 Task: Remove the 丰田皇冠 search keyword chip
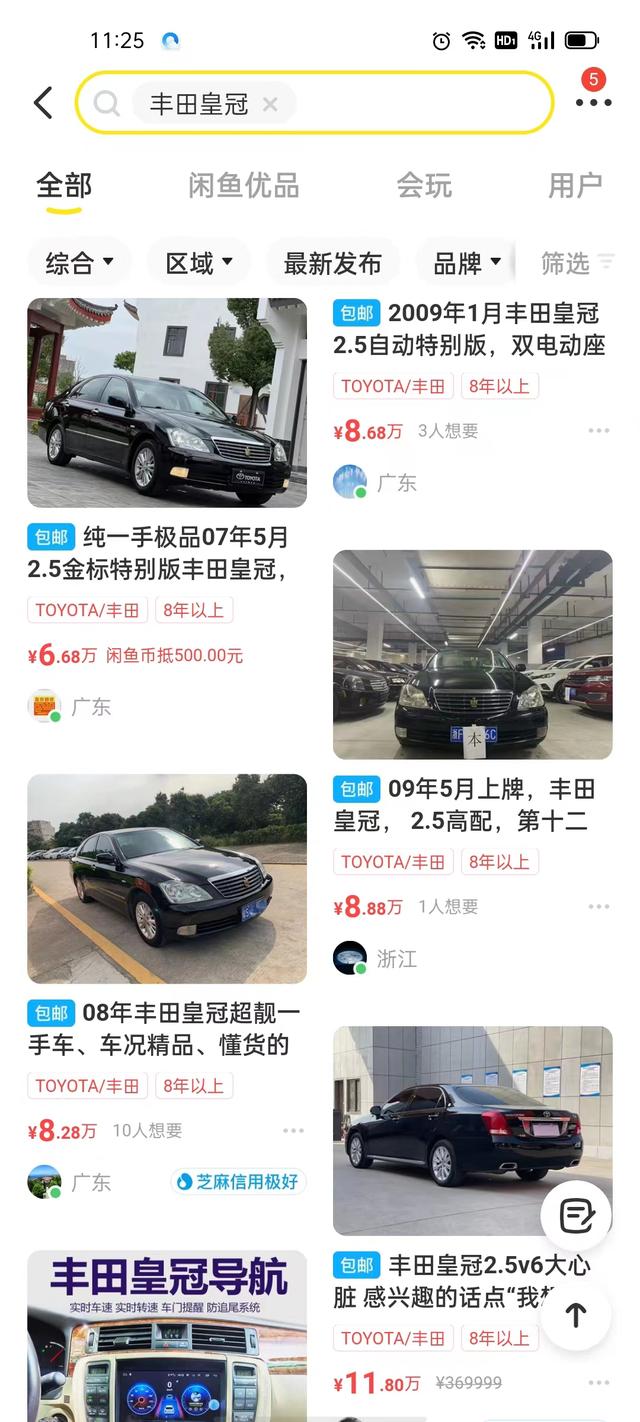pos(270,104)
